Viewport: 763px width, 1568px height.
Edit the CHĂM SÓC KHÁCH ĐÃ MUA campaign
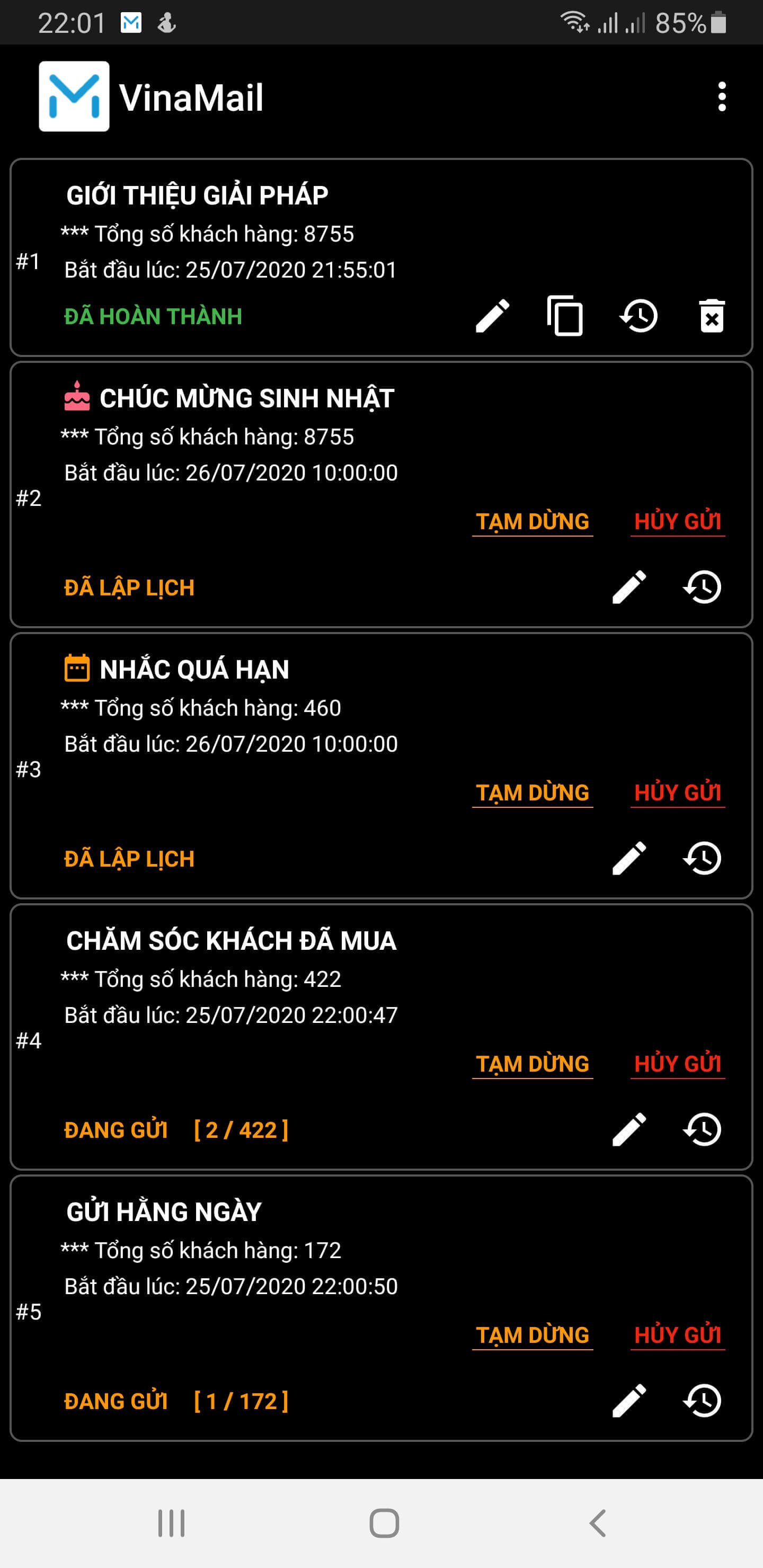[x=630, y=1129]
